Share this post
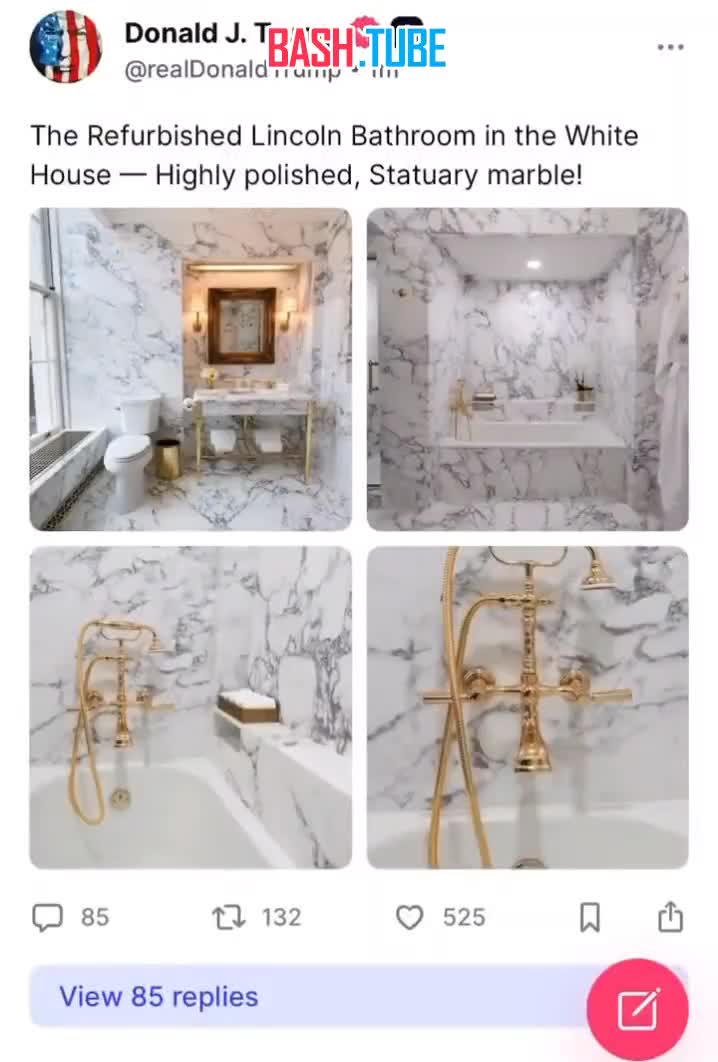Viewport: 718px width, 1062px height. (x=671, y=917)
